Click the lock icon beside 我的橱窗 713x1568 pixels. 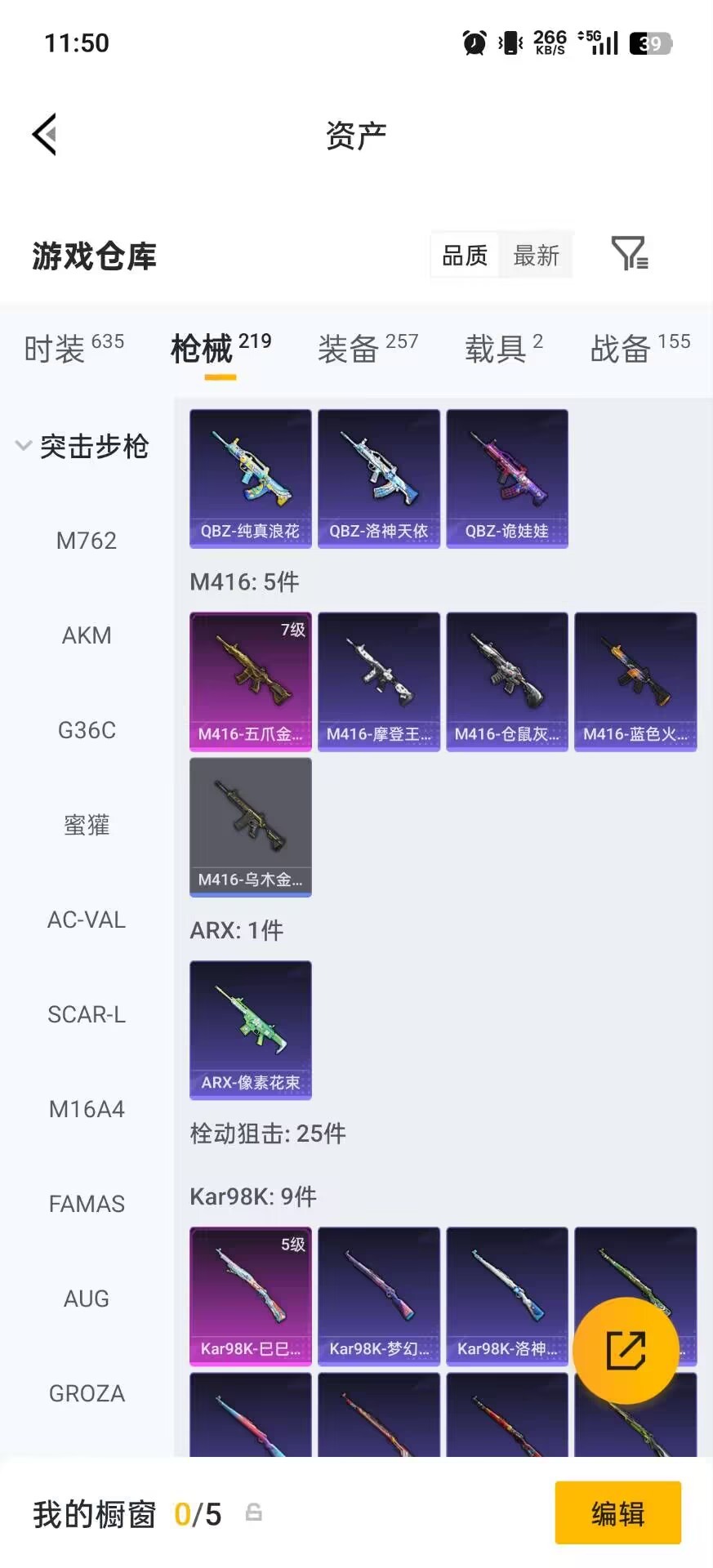pos(253,1513)
